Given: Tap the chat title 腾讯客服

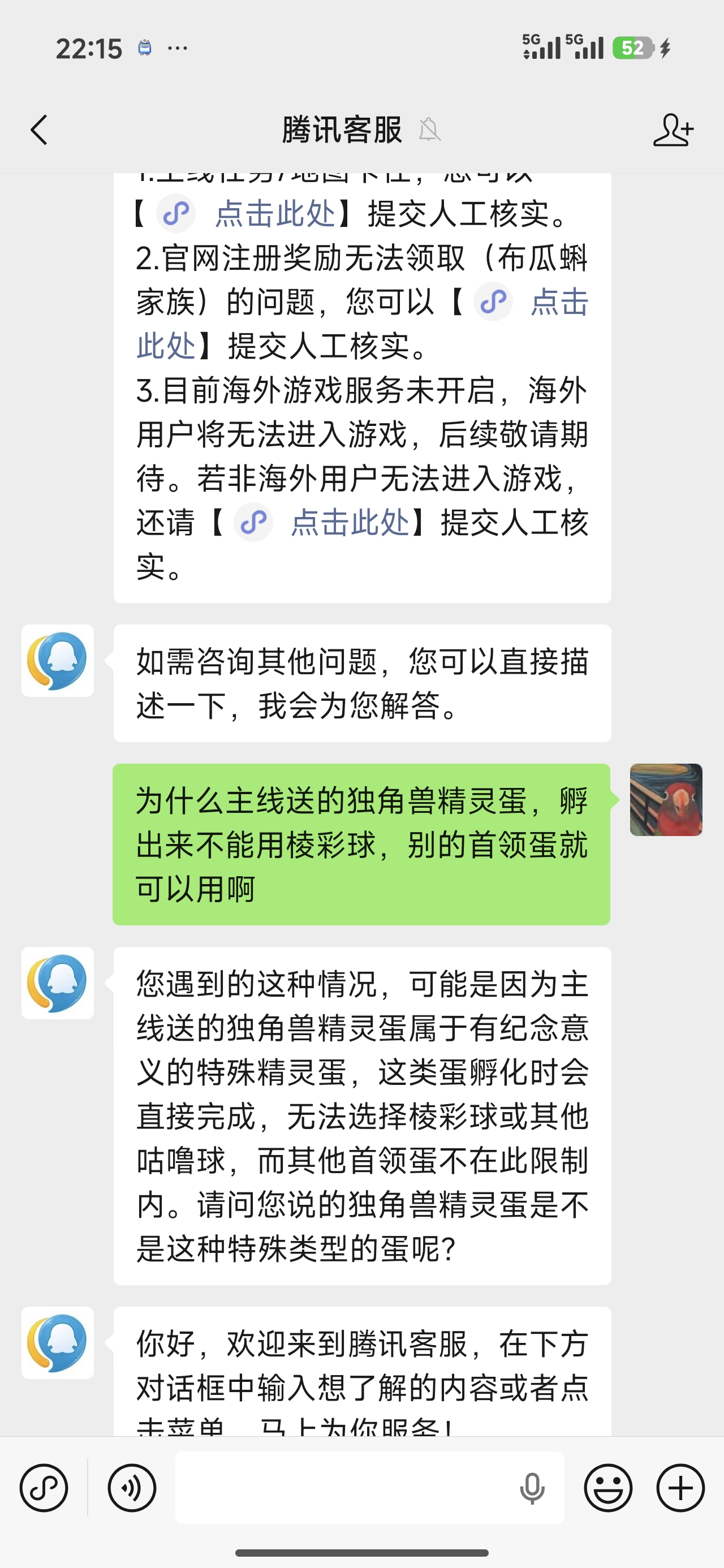Looking at the screenshot, I should click(341, 130).
